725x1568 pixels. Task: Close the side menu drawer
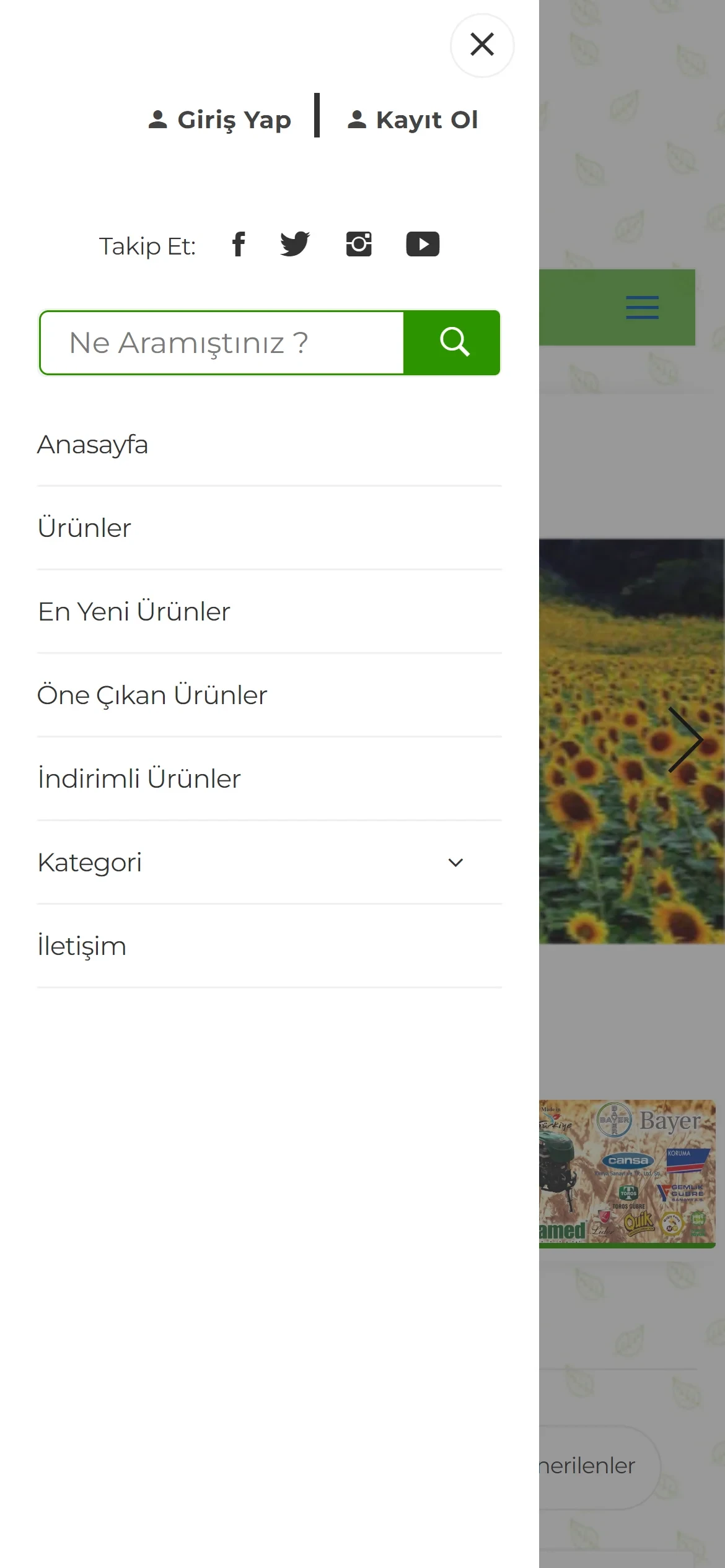(482, 45)
